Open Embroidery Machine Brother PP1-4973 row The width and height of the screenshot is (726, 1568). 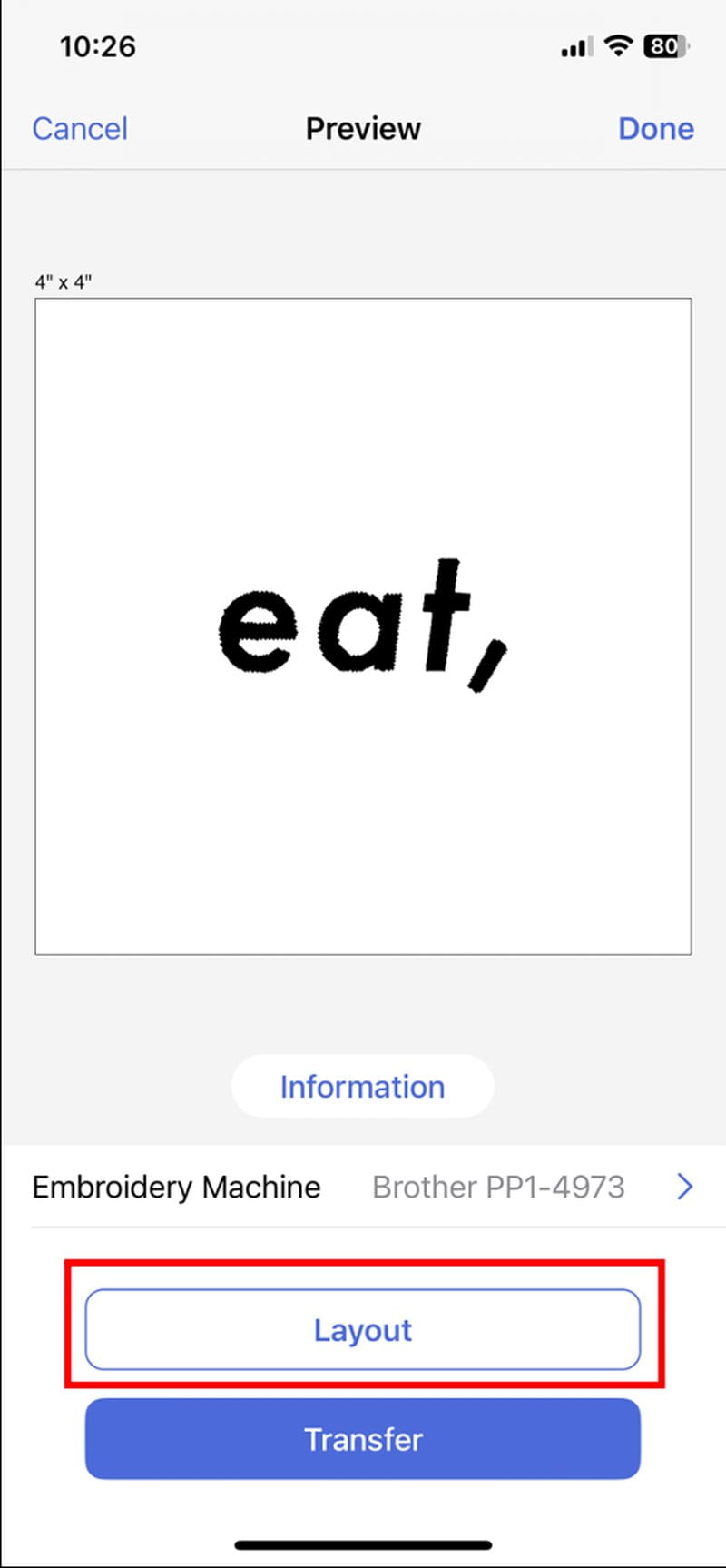(x=363, y=1187)
